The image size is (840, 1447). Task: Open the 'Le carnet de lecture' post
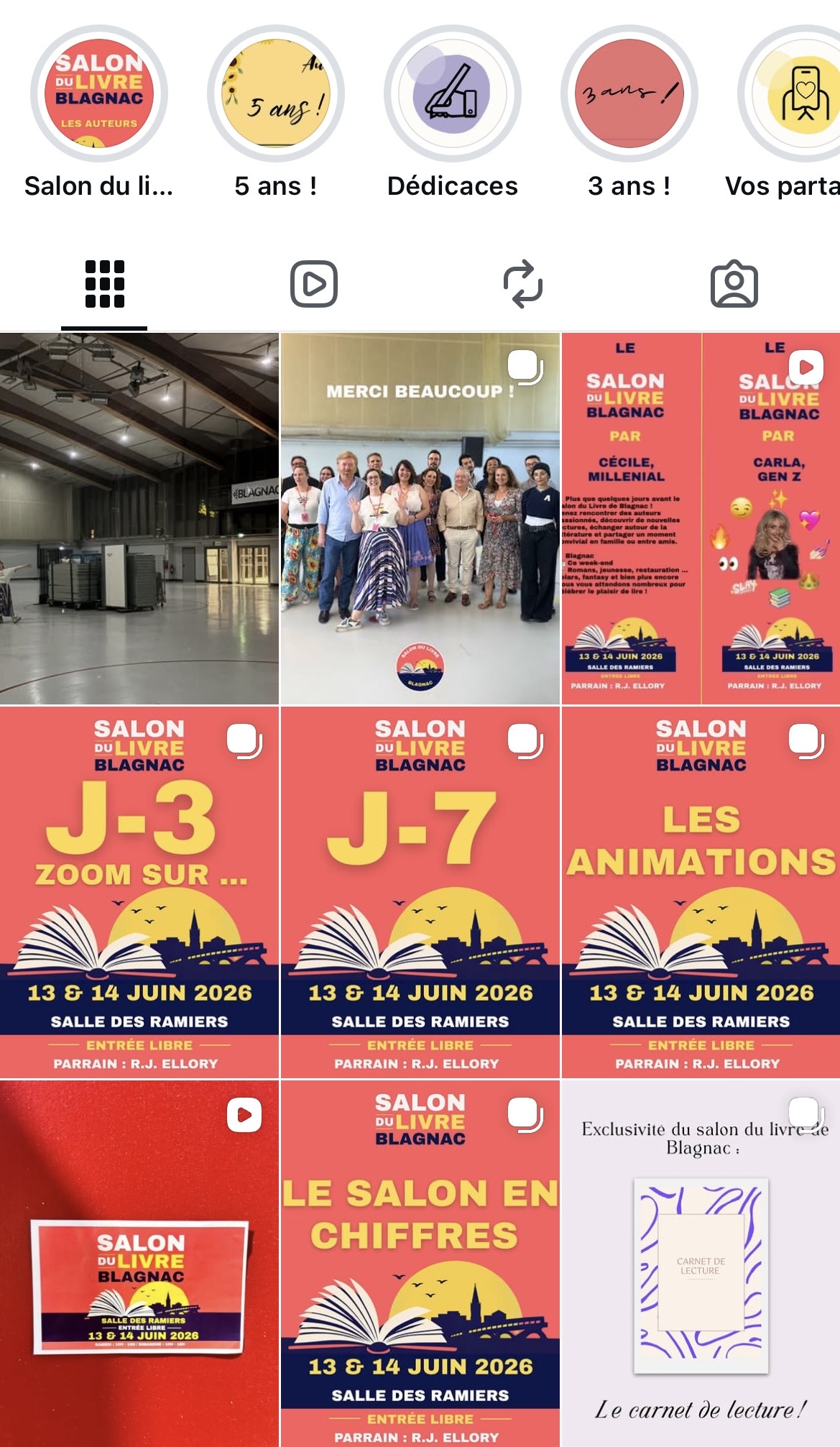pyautogui.click(x=701, y=1264)
